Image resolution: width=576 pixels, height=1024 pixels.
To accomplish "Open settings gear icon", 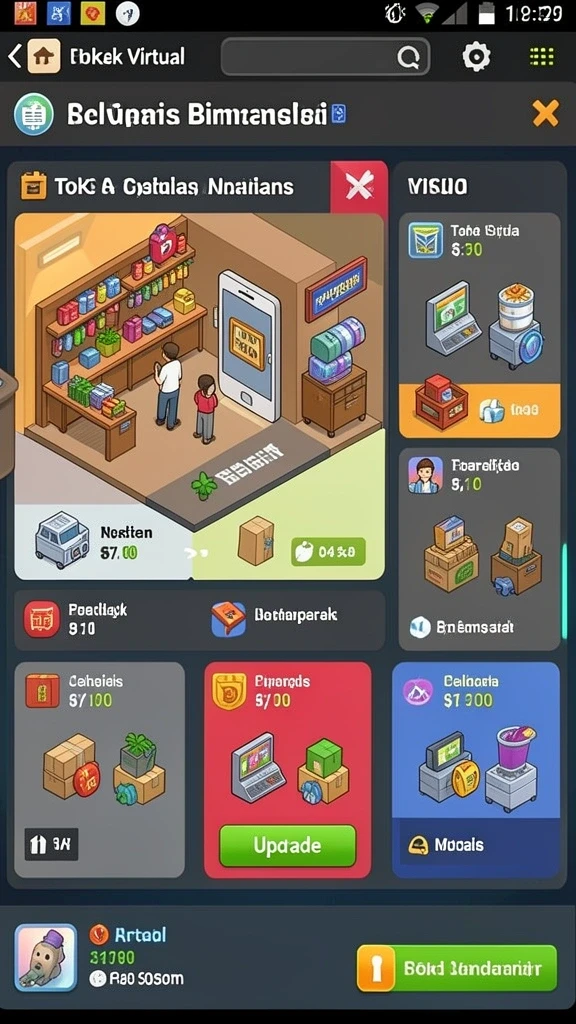I will coord(476,57).
